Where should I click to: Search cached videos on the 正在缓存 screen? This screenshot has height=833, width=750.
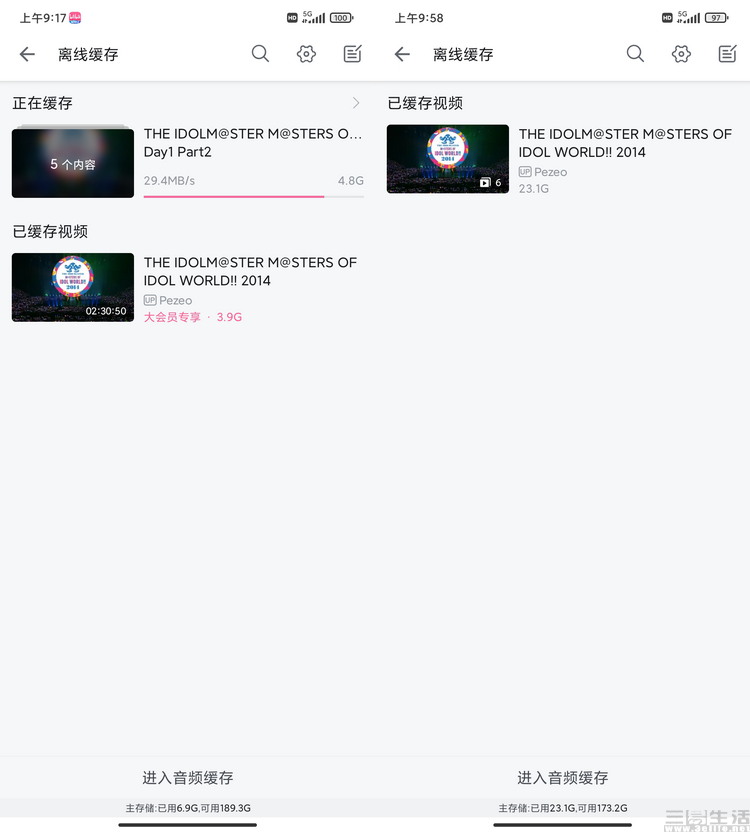pos(260,54)
